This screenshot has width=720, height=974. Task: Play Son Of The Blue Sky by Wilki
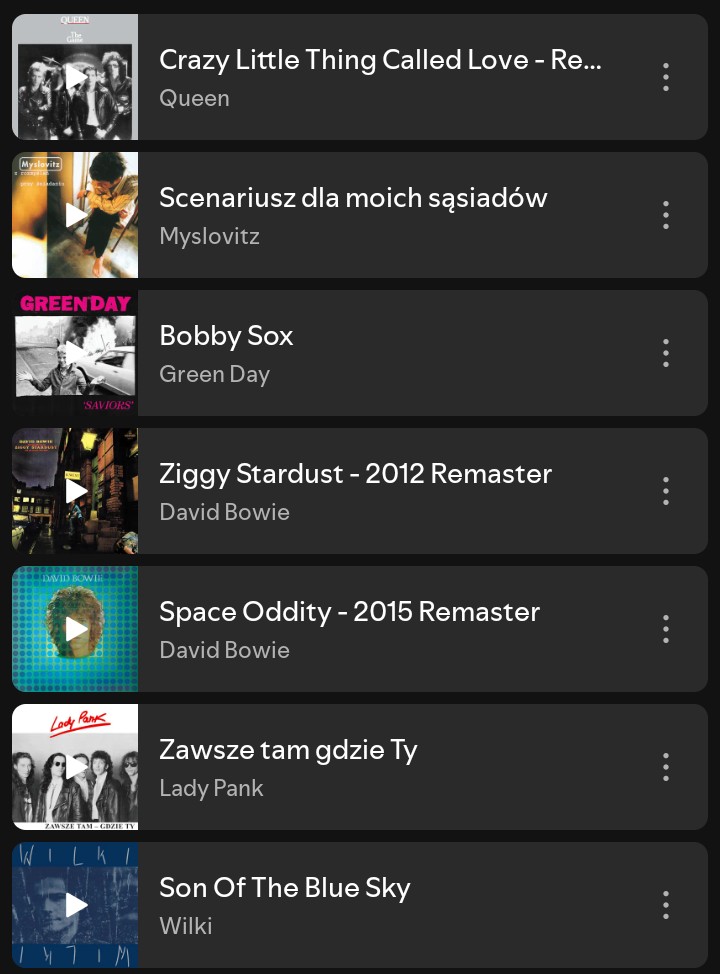(76, 905)
